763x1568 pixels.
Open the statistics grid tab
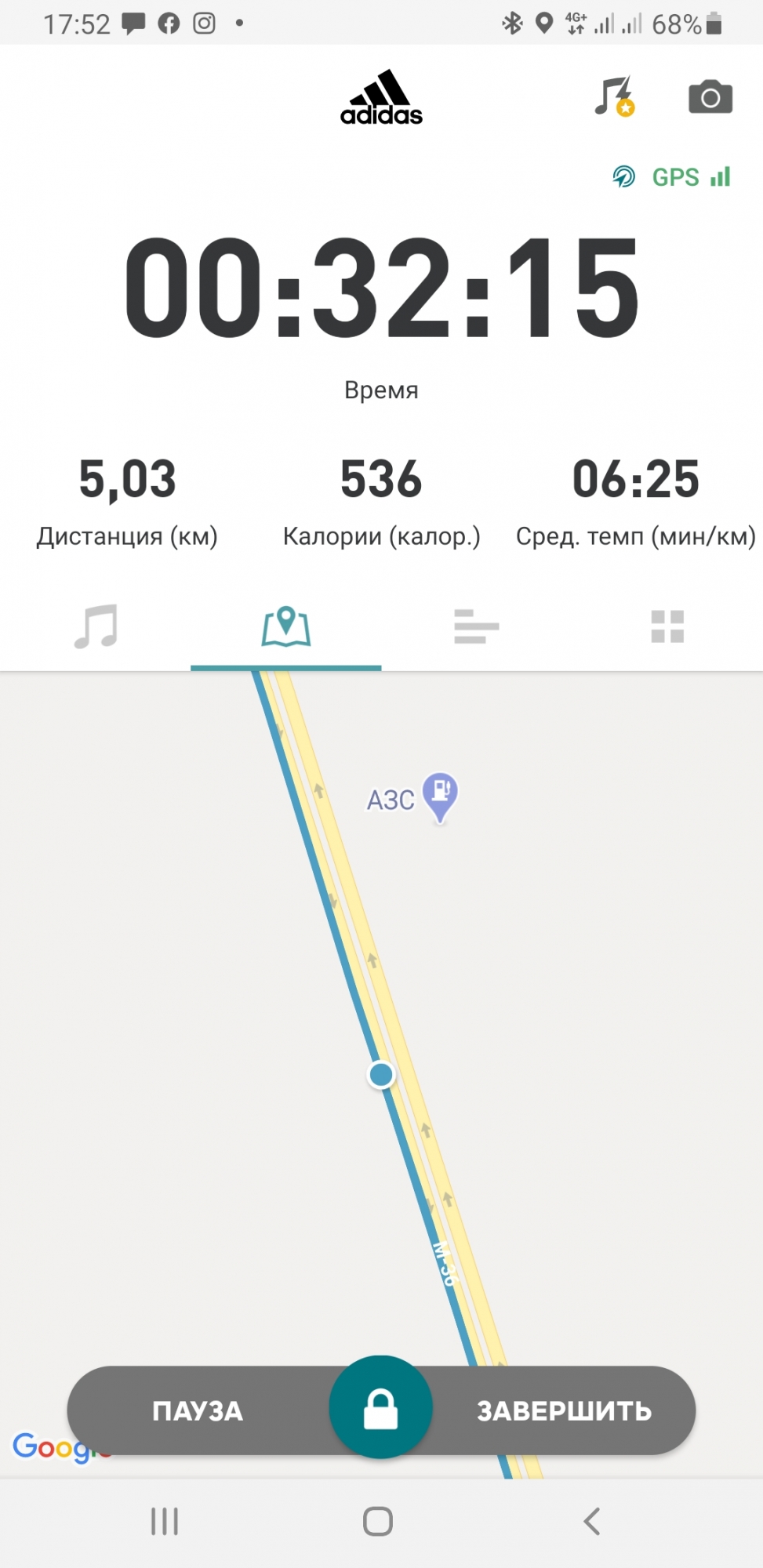pyautogui.click(x=667, y=626)
